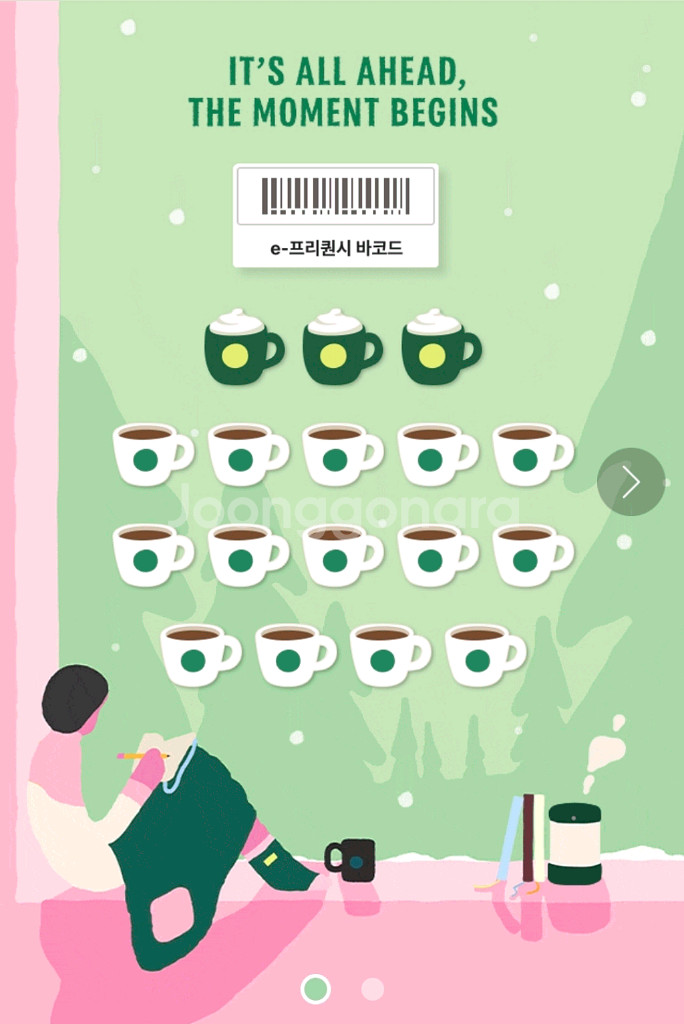Select the second page indicator dot

coord(372,989)
